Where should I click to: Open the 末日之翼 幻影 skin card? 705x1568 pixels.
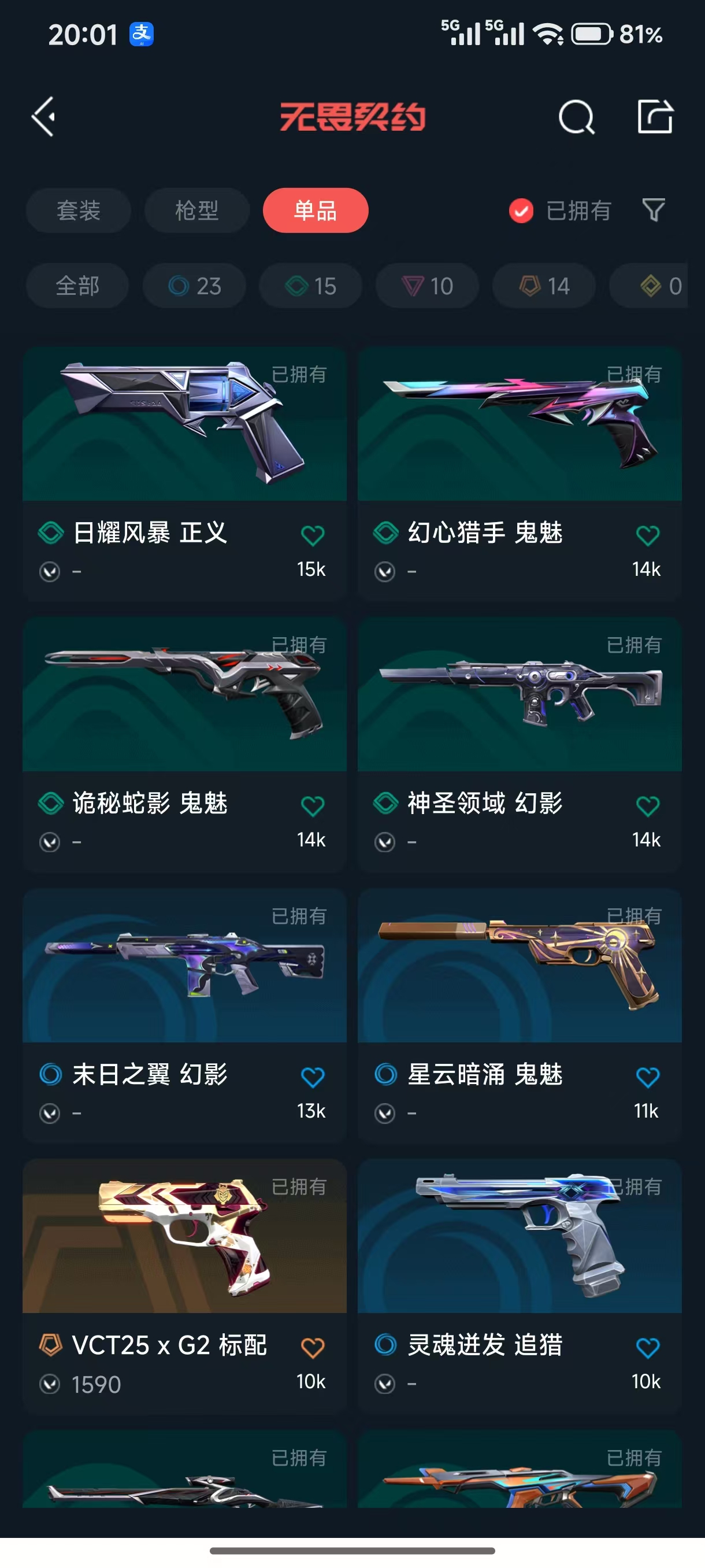coord(184,1015)
